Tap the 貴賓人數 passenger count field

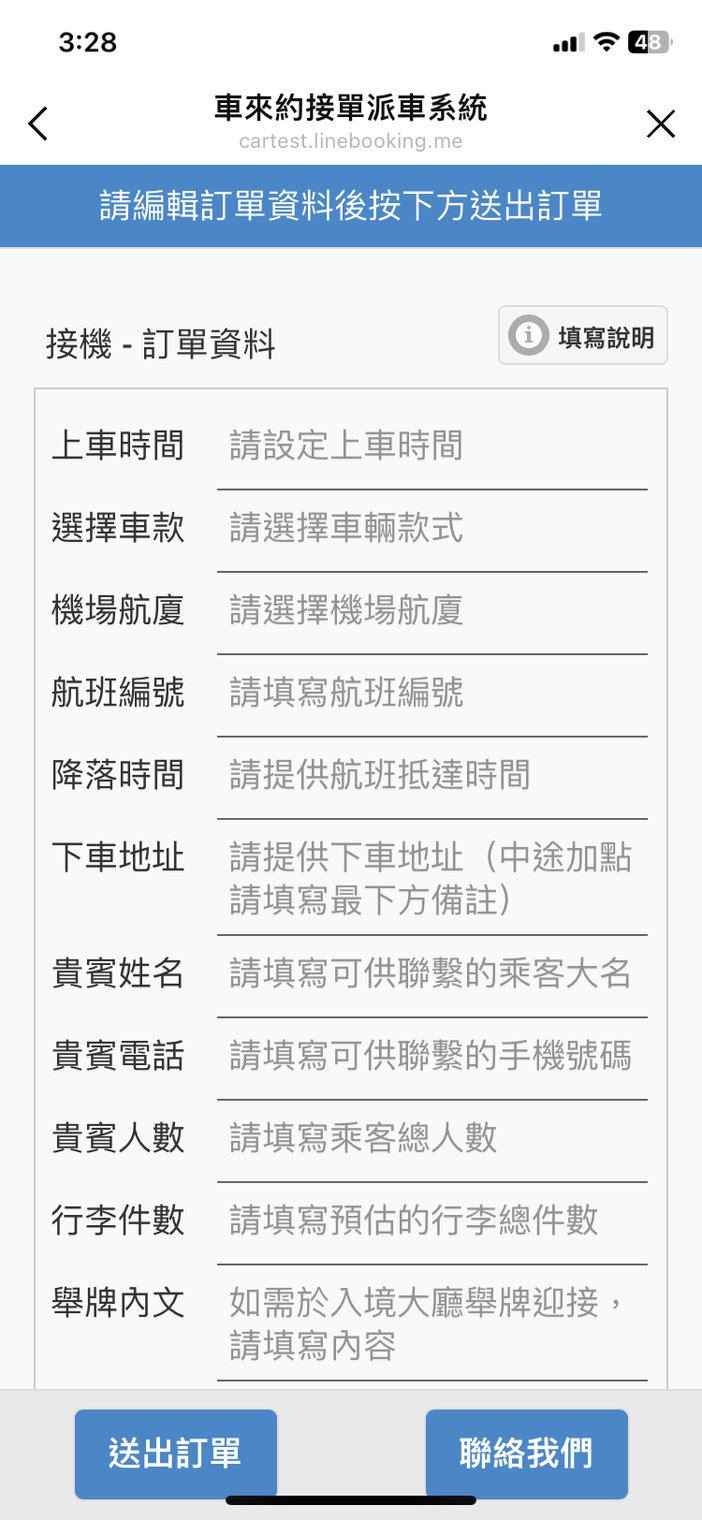pos(432,1139)
